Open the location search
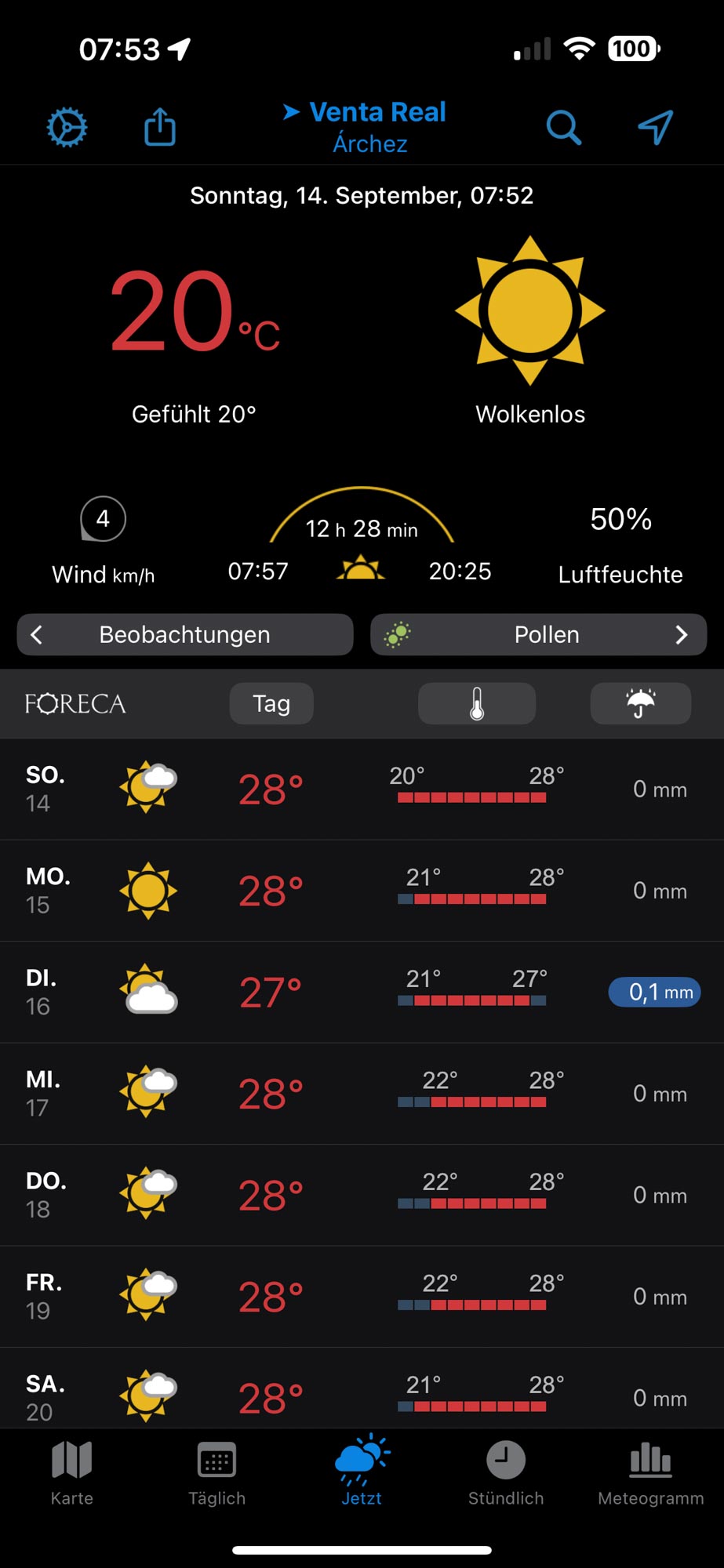 coord(563,128)
